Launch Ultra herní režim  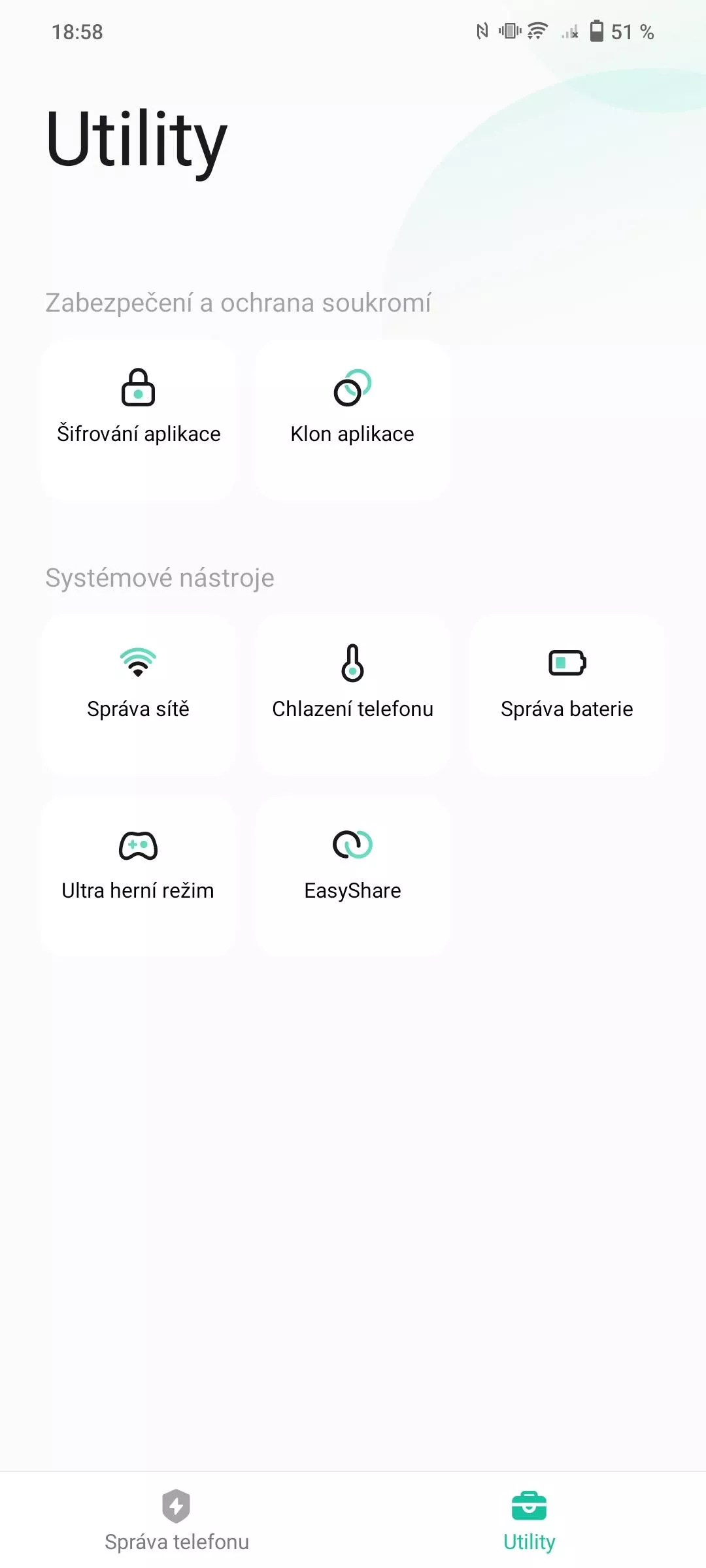pos(138,876)
